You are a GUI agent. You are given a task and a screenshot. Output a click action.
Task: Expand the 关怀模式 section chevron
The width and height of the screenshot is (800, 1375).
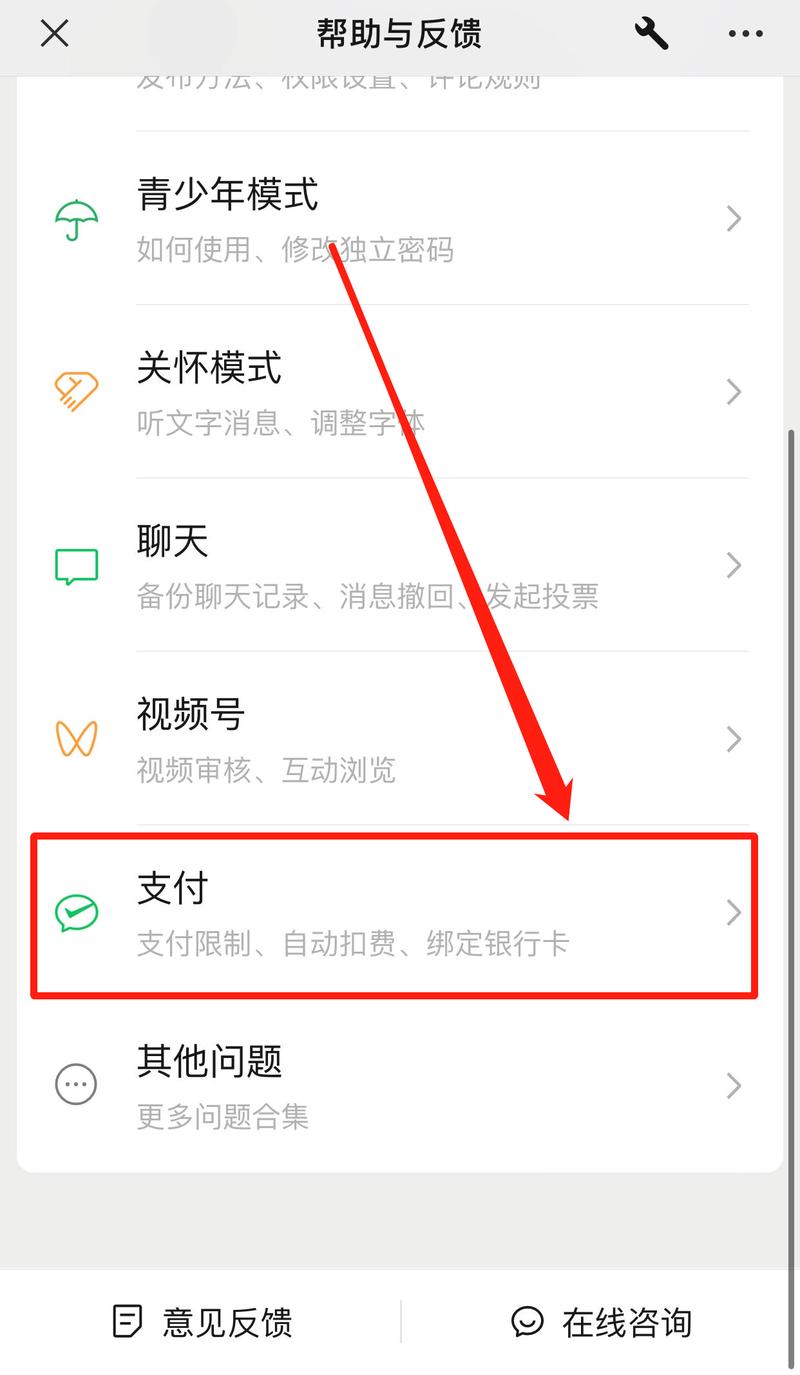733,391
